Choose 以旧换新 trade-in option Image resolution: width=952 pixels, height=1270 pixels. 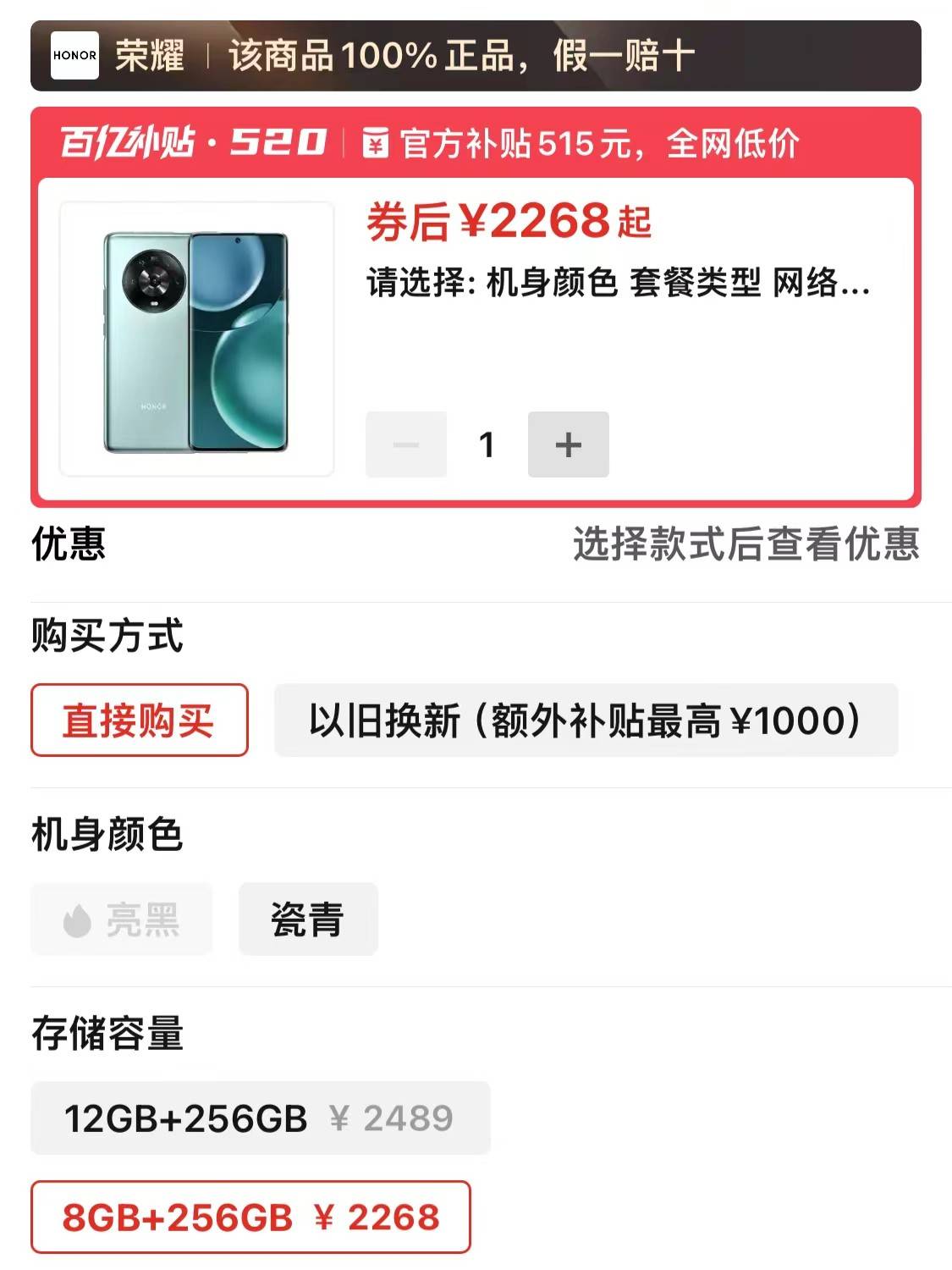[586, 721]
